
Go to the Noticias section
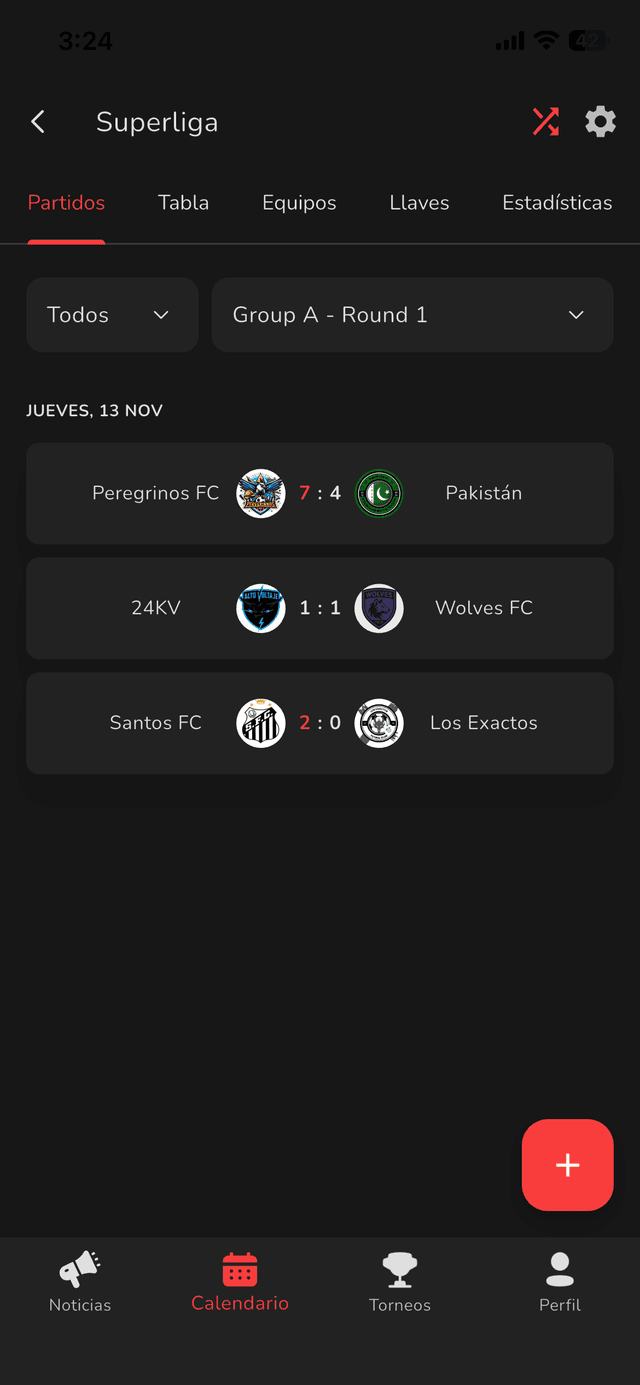[80, 1283]
